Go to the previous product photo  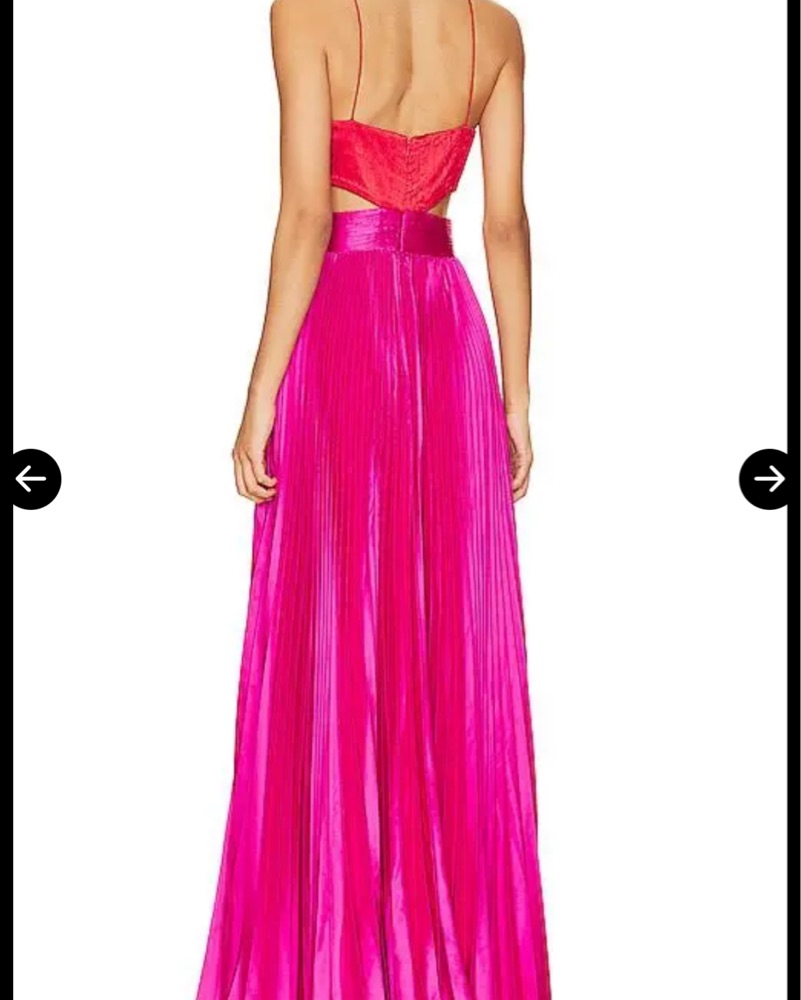click(x=33, y=479)
